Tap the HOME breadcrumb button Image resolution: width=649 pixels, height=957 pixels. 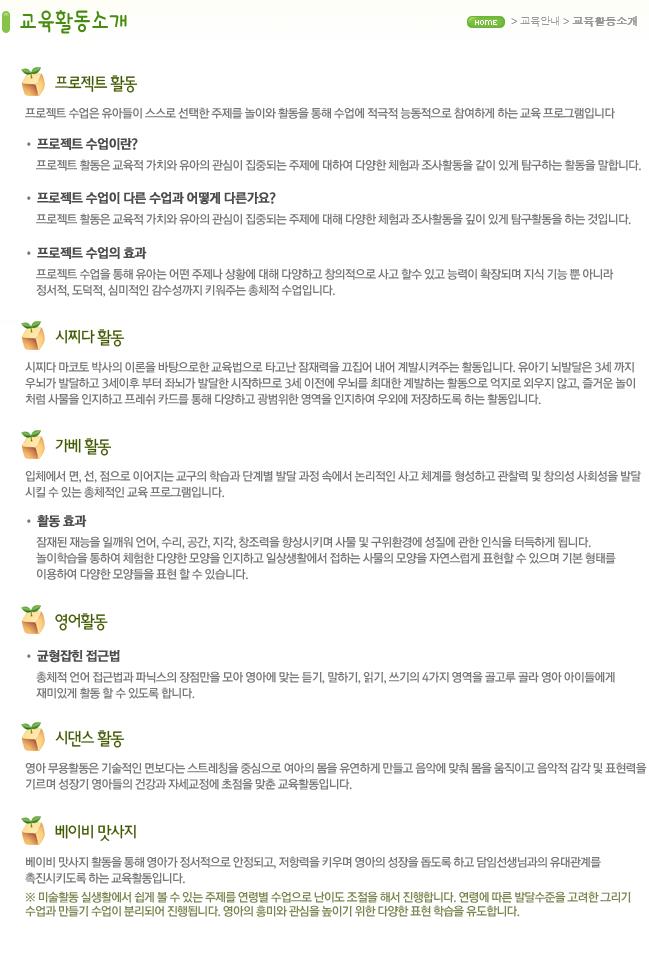tap(486, 21)
